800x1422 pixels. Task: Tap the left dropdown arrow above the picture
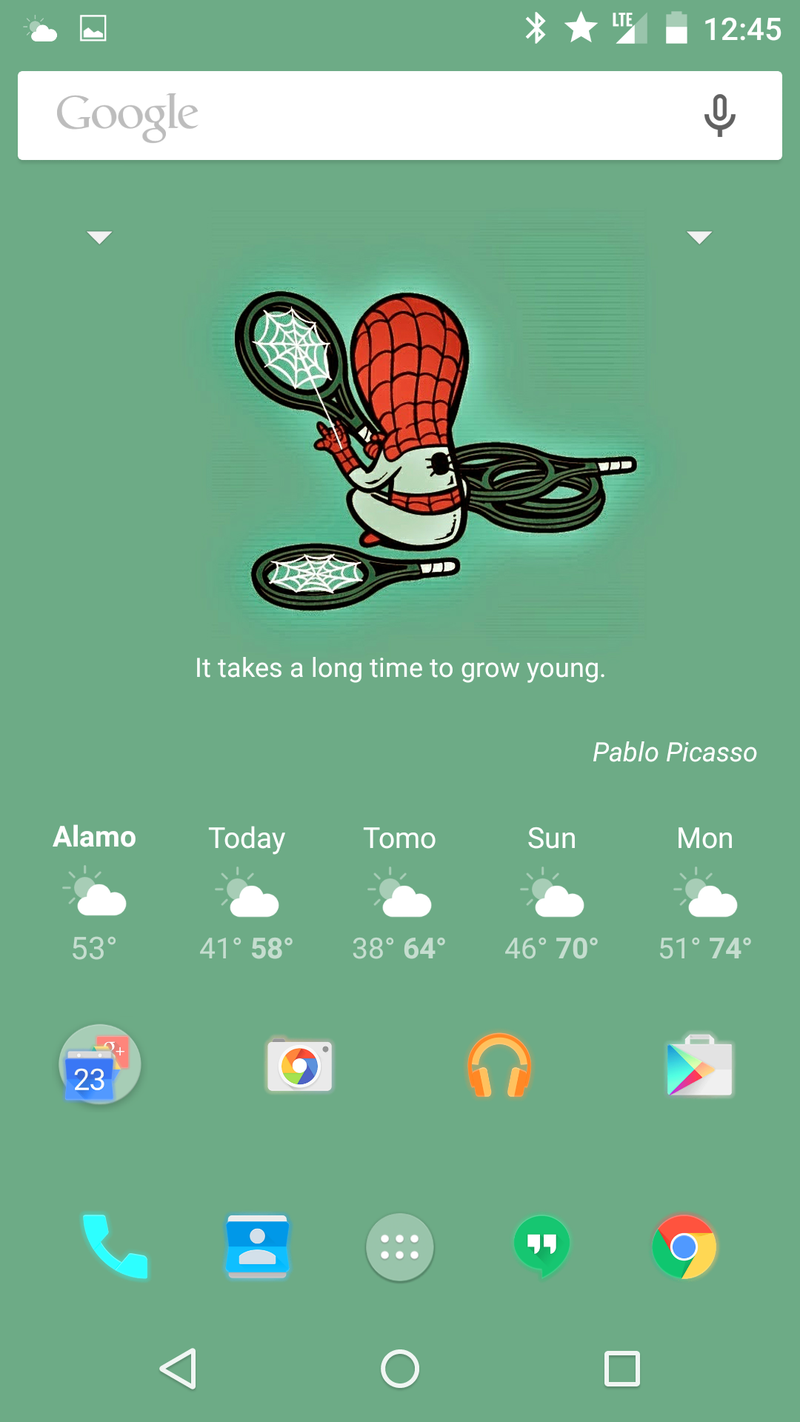coord(99,238)
